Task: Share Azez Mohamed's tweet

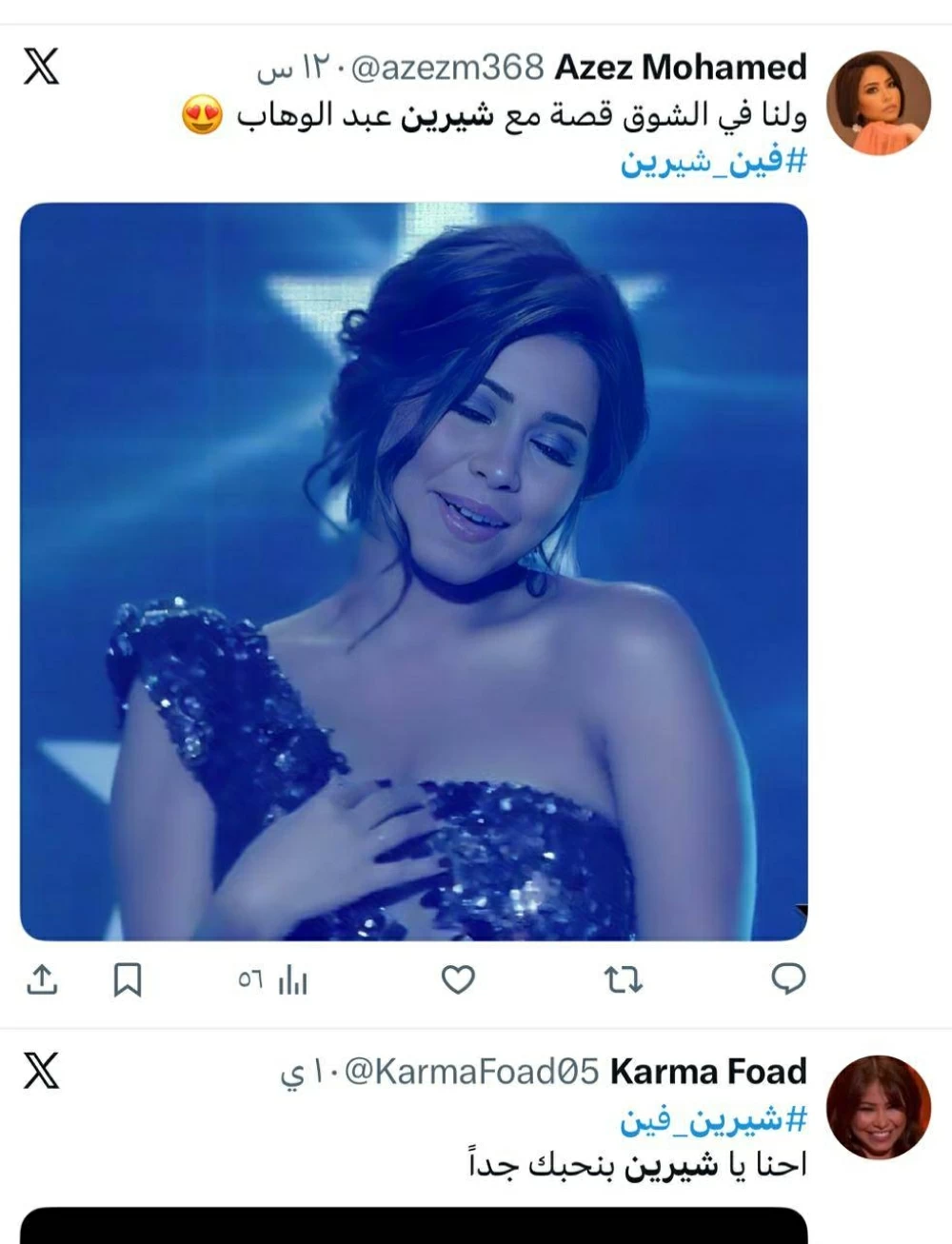Action: click(42, 978)
